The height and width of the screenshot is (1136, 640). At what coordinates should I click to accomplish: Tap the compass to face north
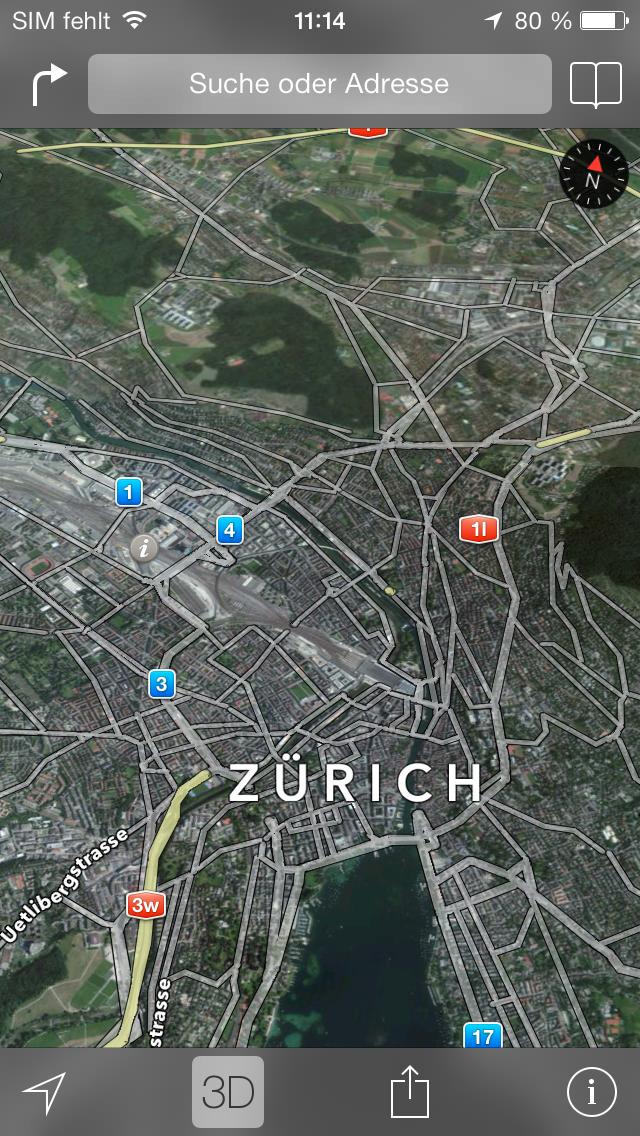[x=594, y=174]
